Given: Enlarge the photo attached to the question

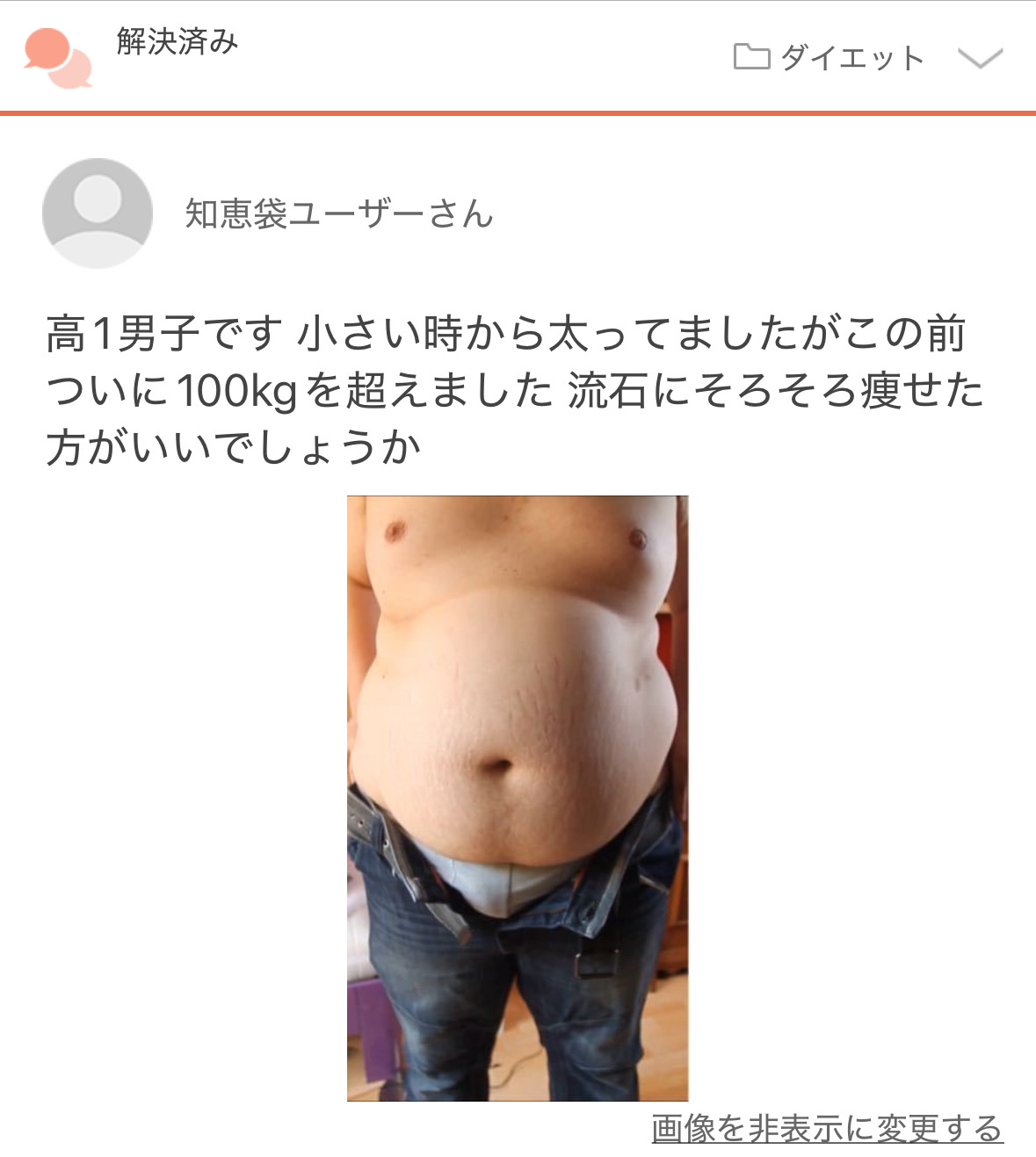Looking at the screenshot, I should (x=517, y=798).
